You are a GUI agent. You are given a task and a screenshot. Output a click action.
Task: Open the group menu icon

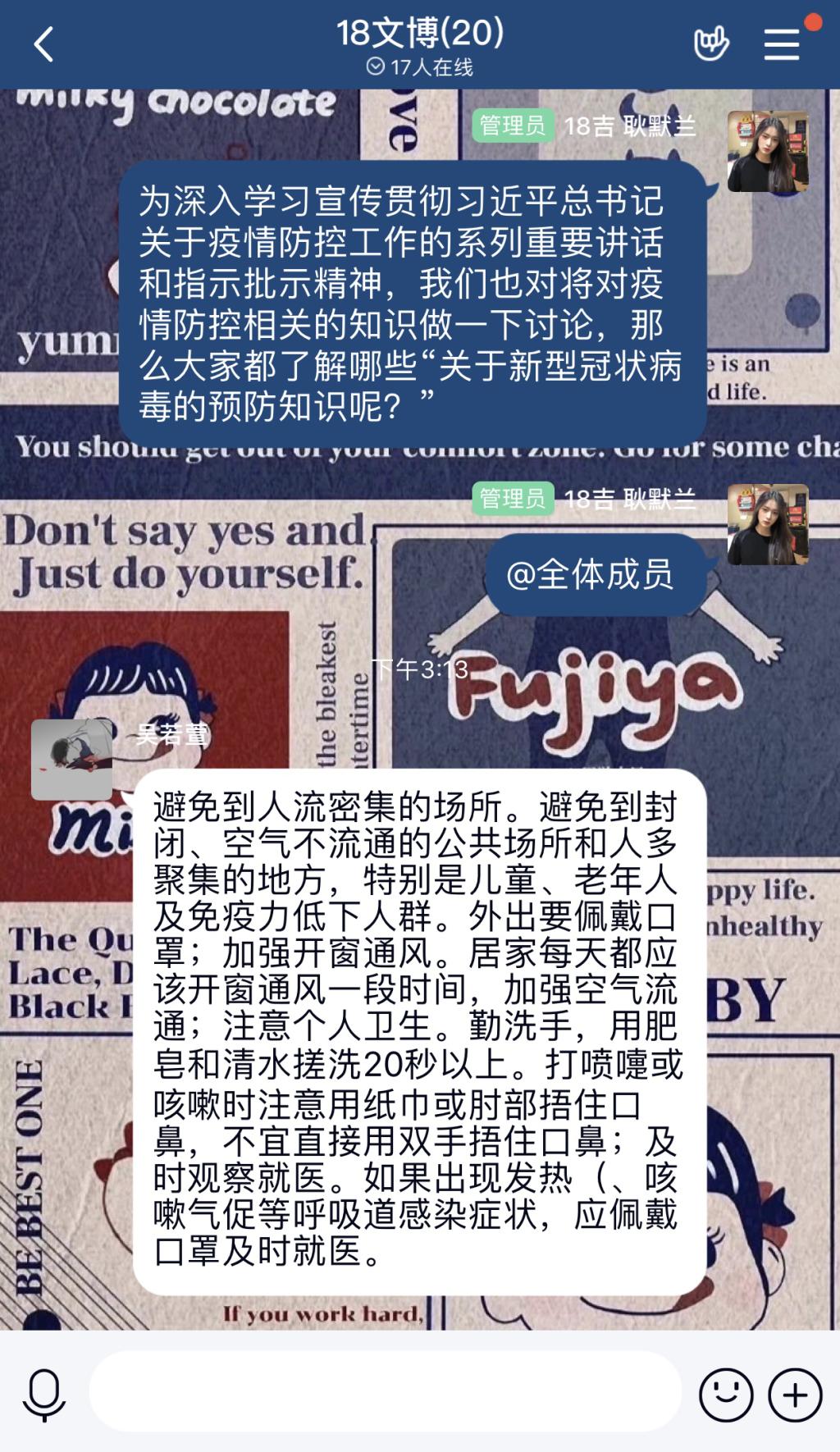pos(782,44)
